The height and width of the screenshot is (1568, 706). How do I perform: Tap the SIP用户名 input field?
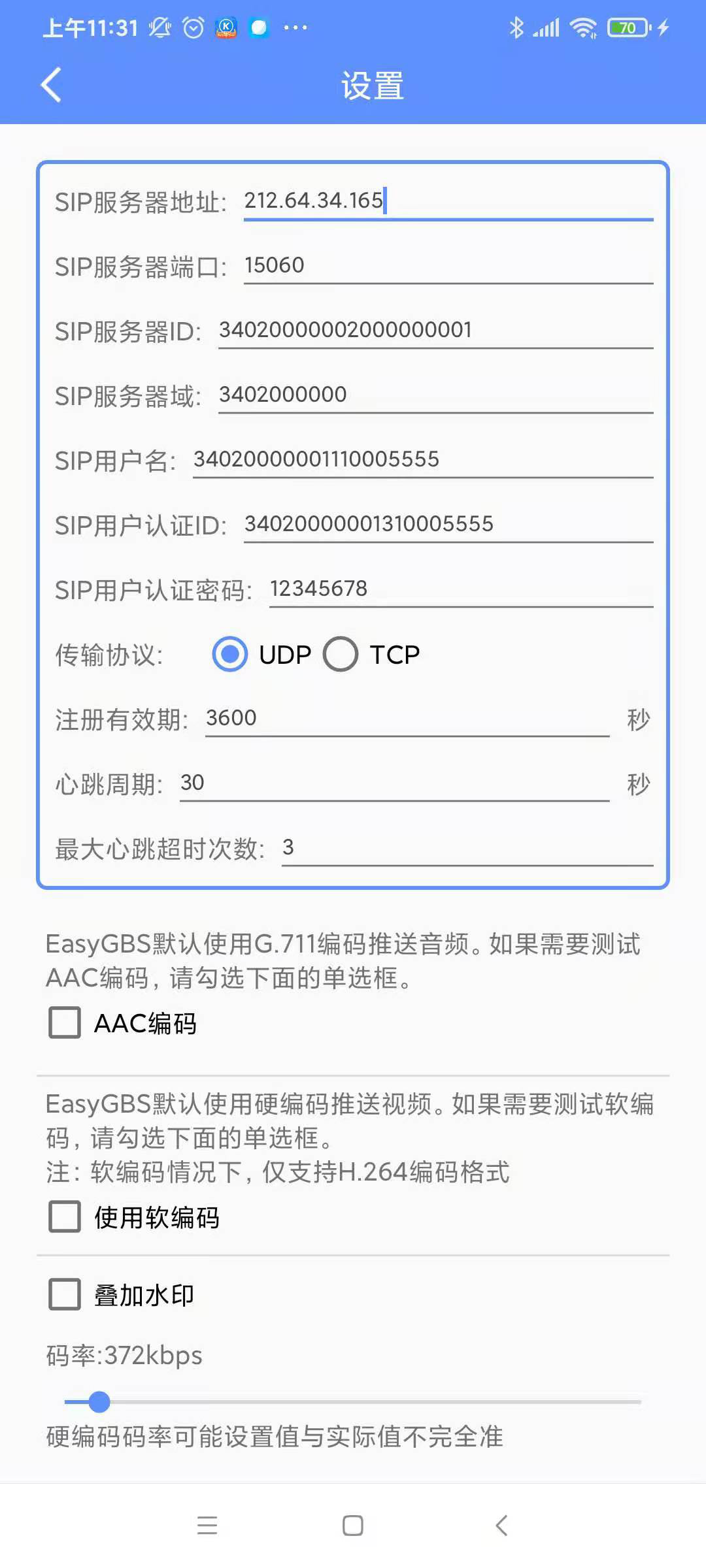pos(422,459)
